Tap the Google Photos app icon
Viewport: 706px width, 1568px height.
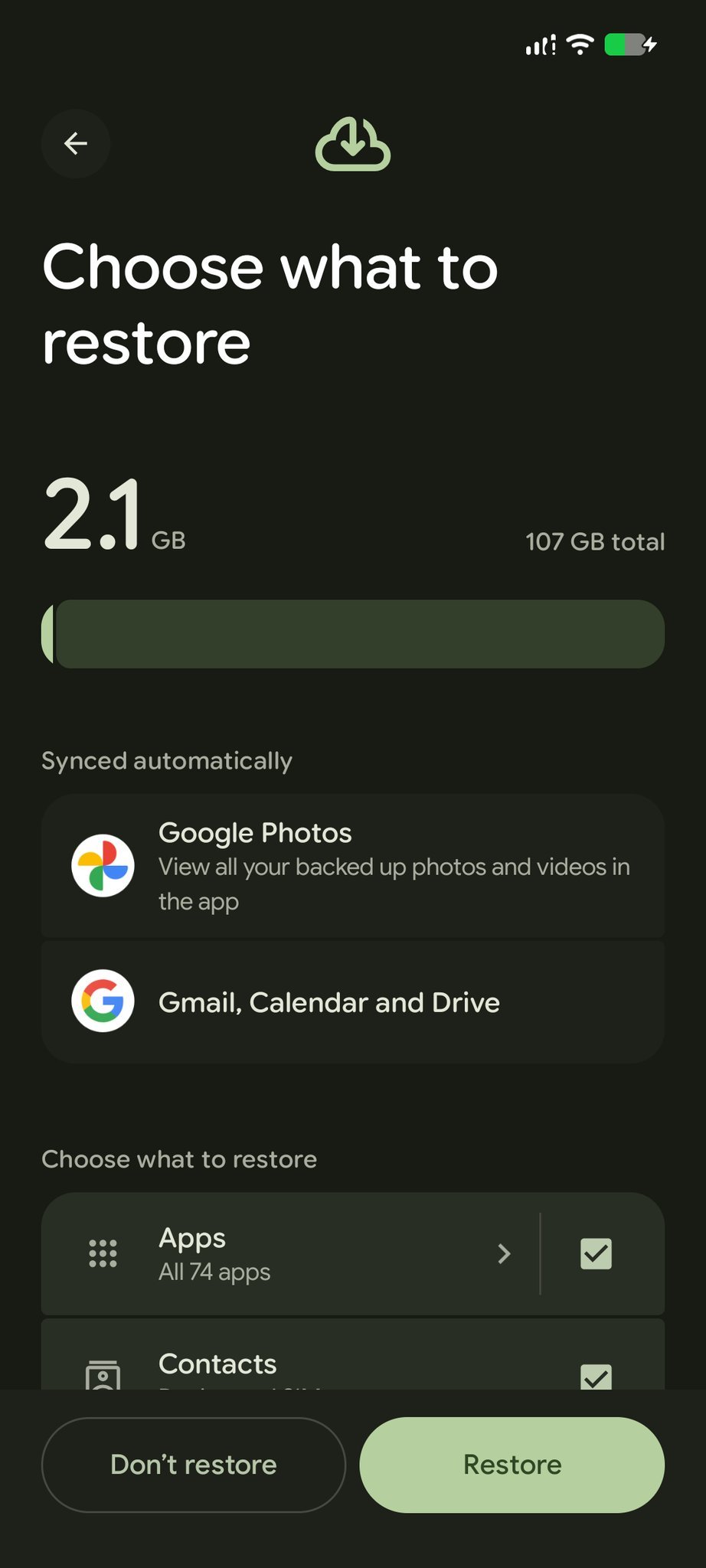click(103, 866)
